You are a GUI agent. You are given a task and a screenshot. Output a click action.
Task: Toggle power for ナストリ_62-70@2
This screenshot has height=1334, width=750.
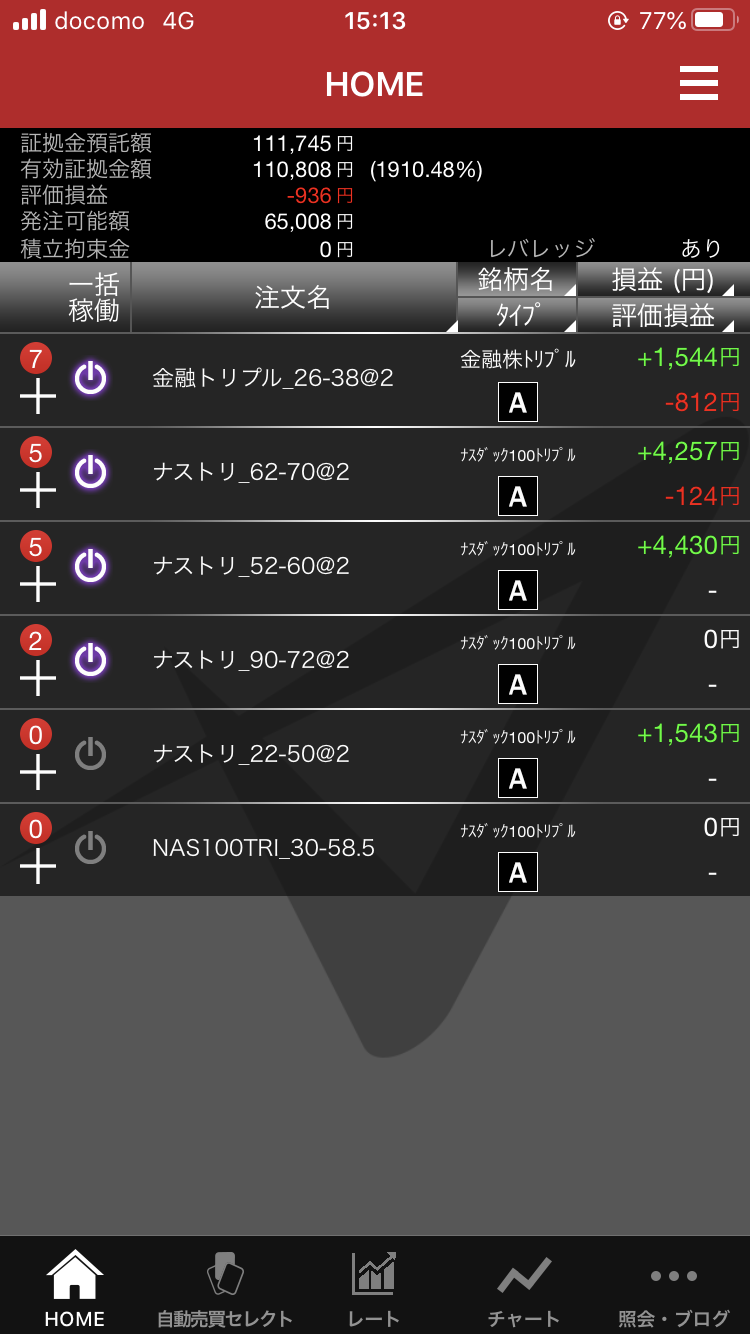(x=91, y=472)
